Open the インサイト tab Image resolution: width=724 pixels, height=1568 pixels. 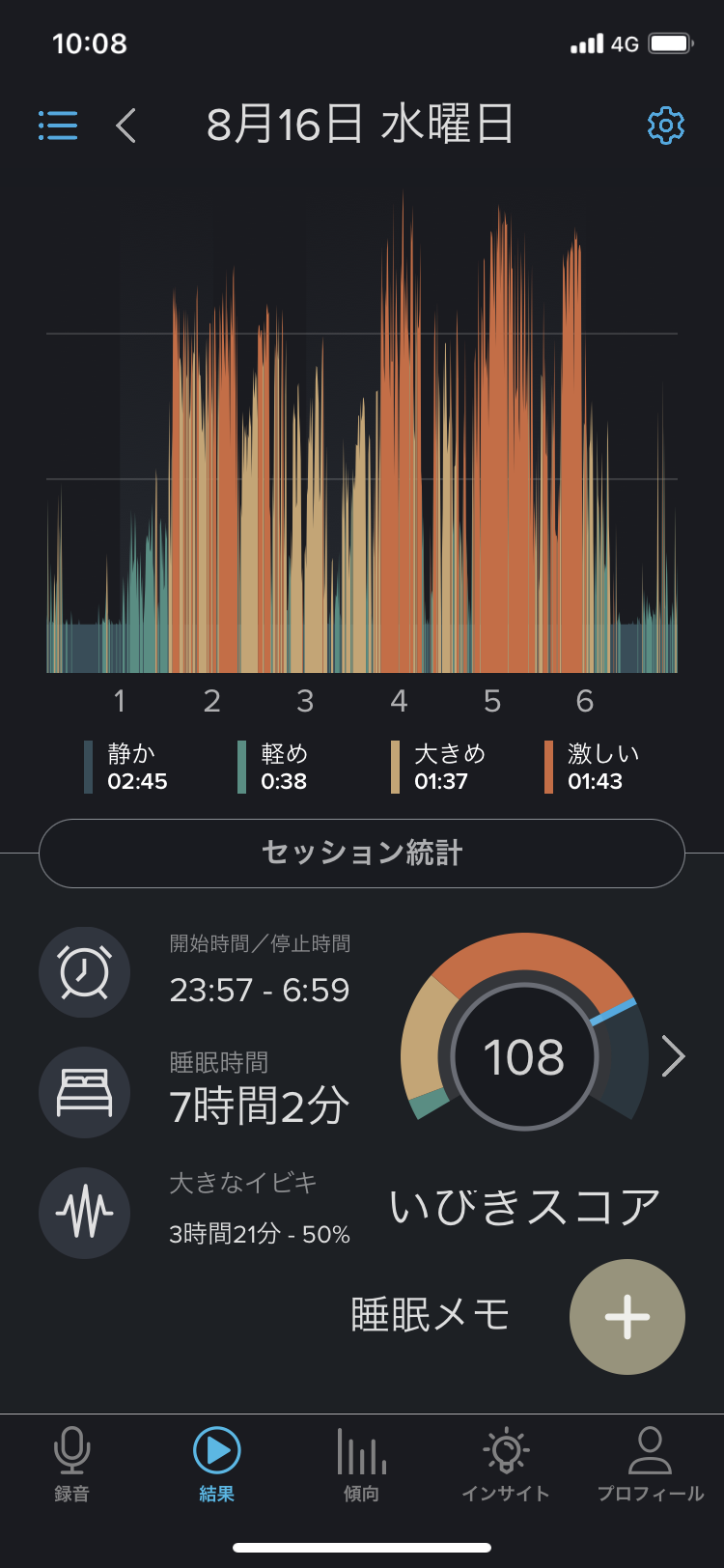[x=506, y=1464]
